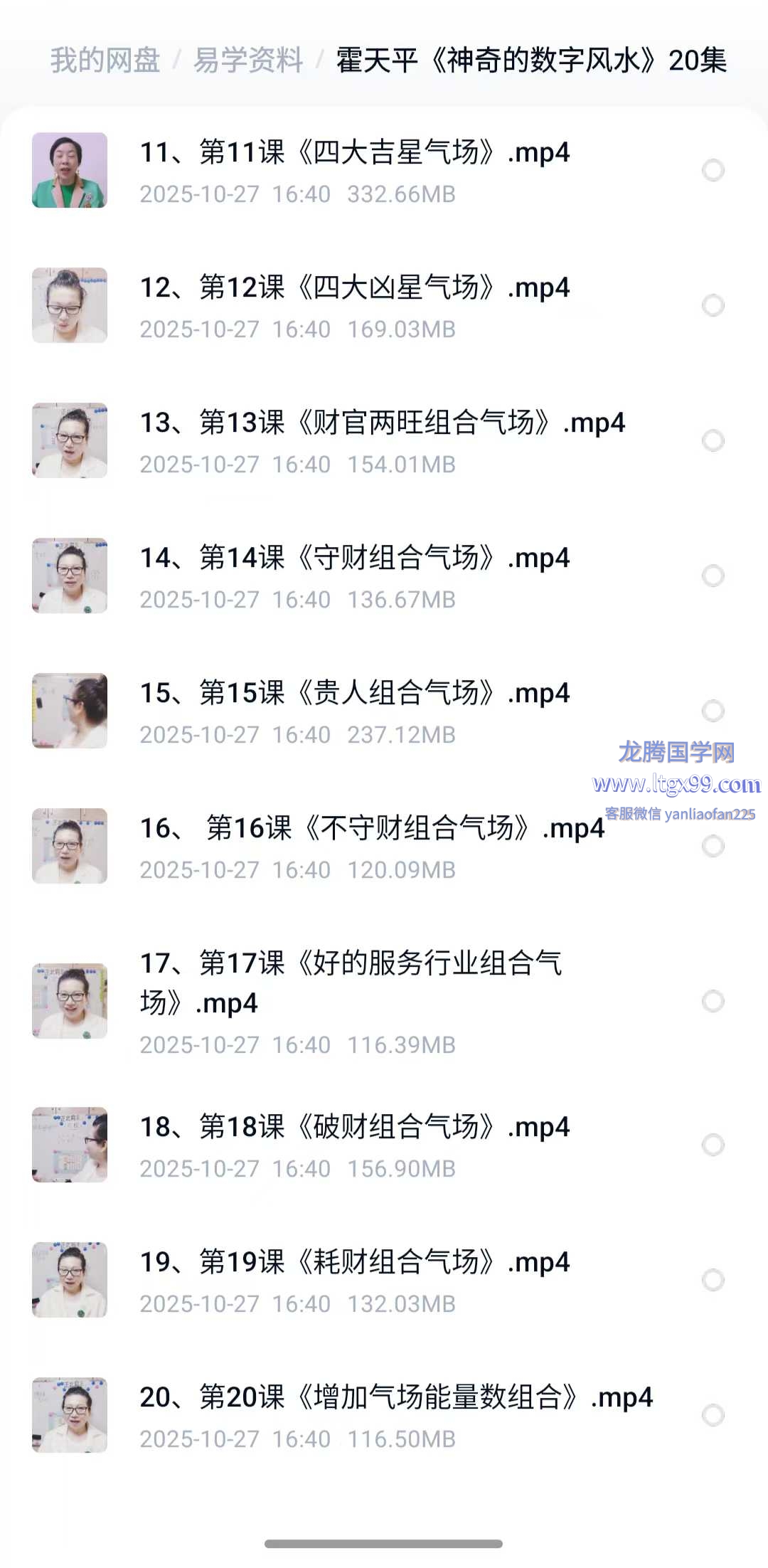Play the video 第18课《破财组合气场》
The width and height of the screenshot is (768, 1568).
(x=354, y=1128)
